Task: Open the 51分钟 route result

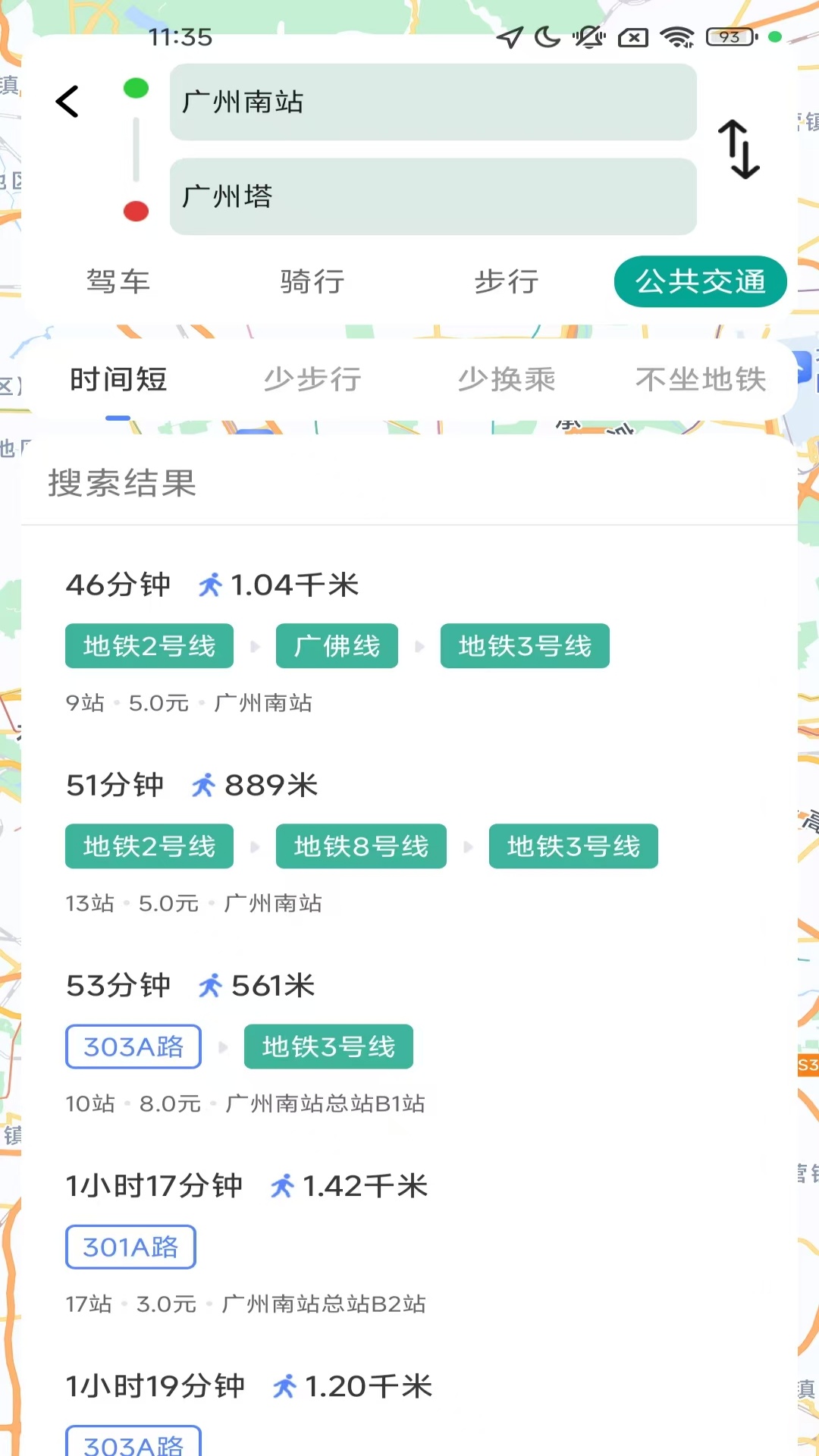Action: 115,784
